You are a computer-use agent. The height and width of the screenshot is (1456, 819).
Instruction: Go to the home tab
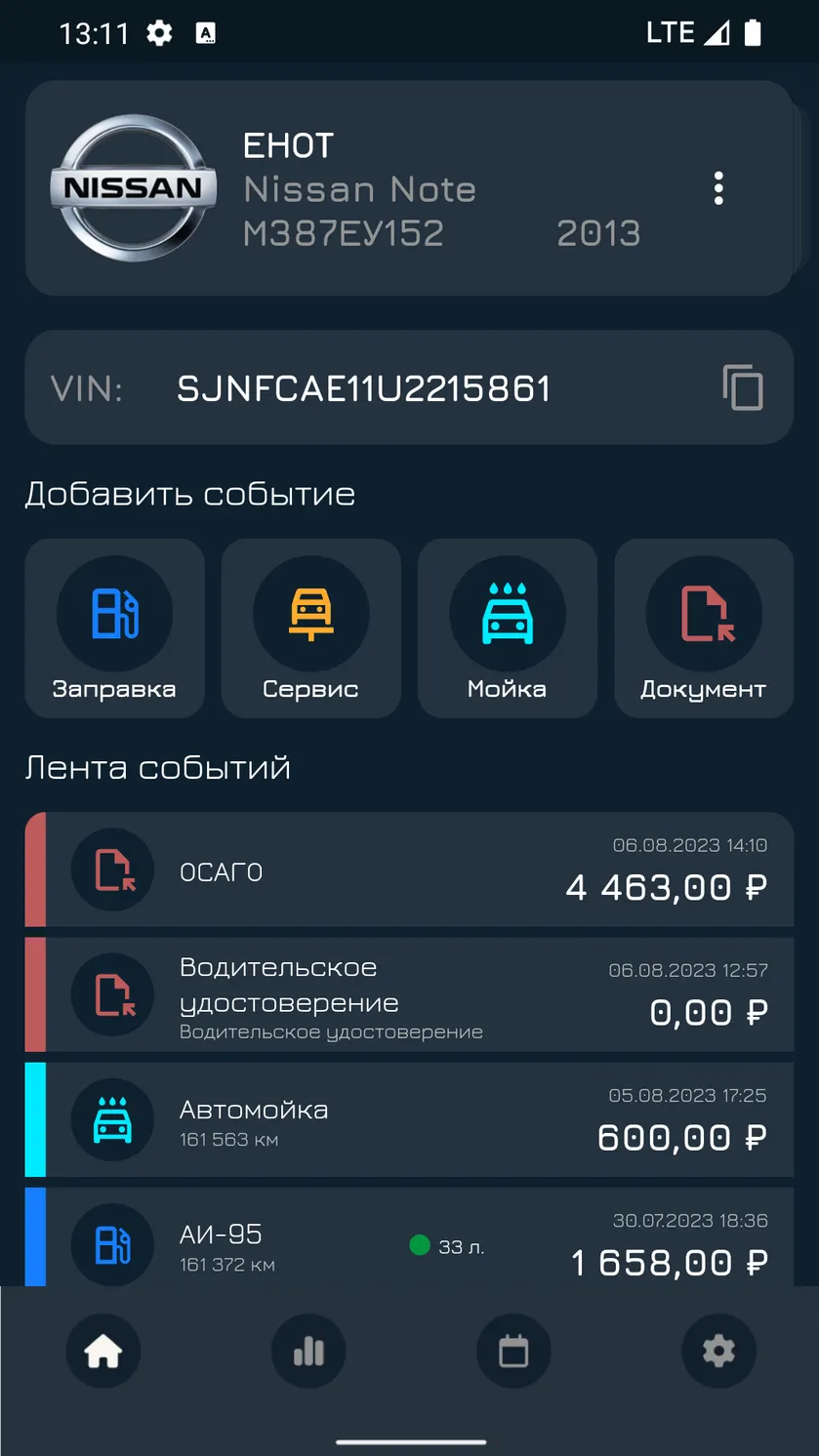103,1352
